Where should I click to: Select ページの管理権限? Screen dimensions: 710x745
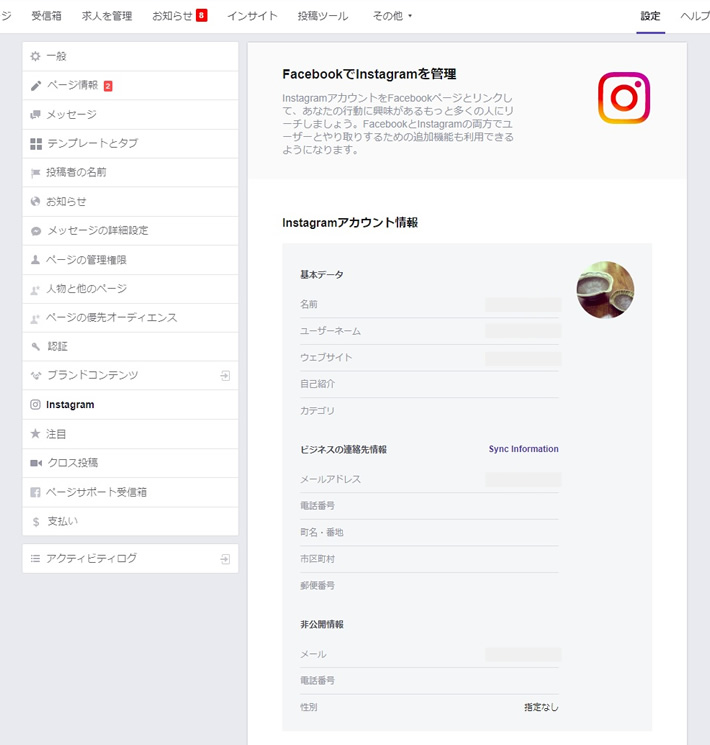86,260
